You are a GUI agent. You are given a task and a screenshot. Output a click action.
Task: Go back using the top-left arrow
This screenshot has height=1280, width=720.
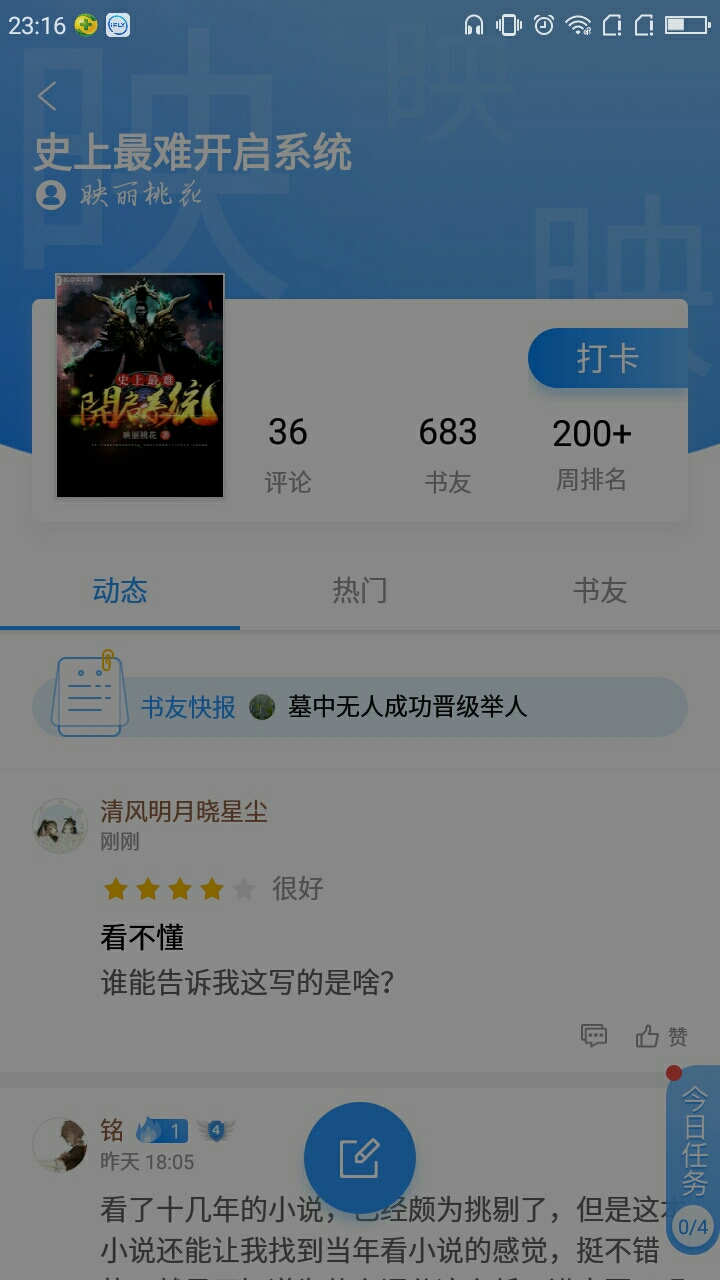point(47,96)
